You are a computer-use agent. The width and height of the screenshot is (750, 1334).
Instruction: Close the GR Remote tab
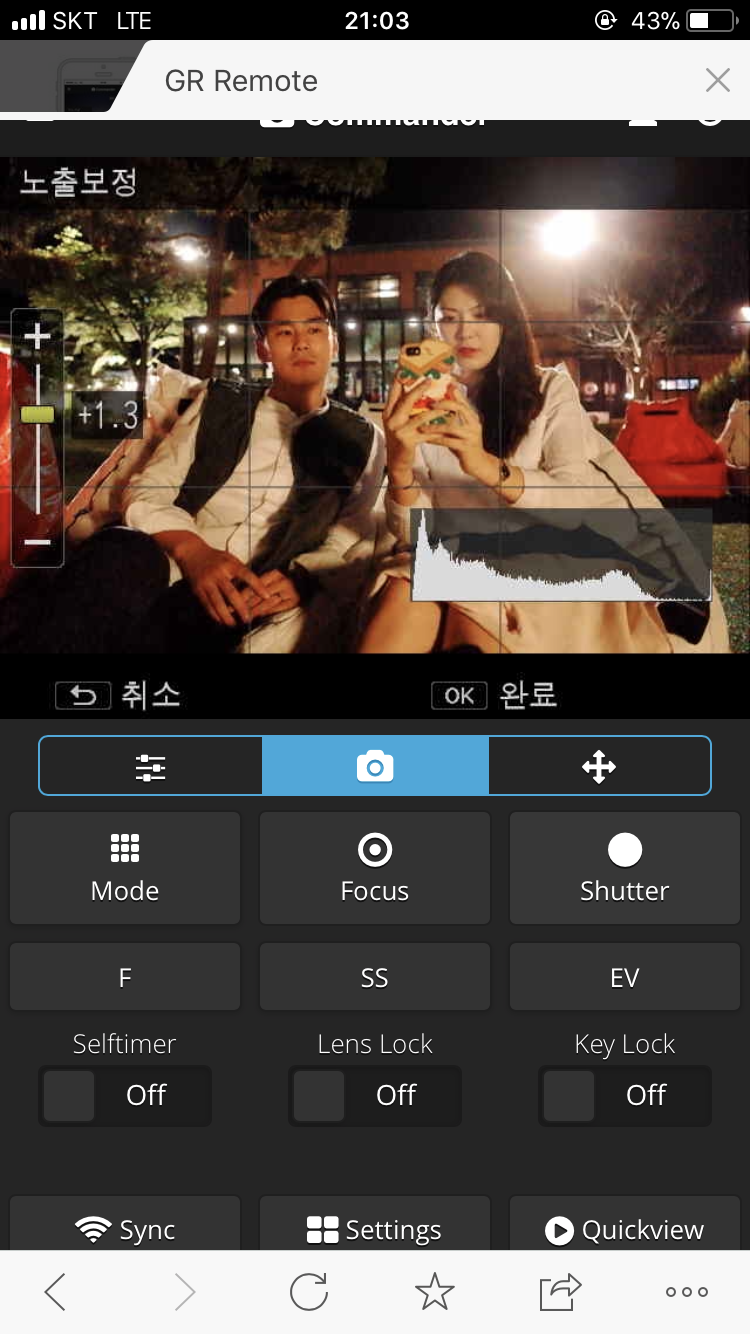[717, 81]
